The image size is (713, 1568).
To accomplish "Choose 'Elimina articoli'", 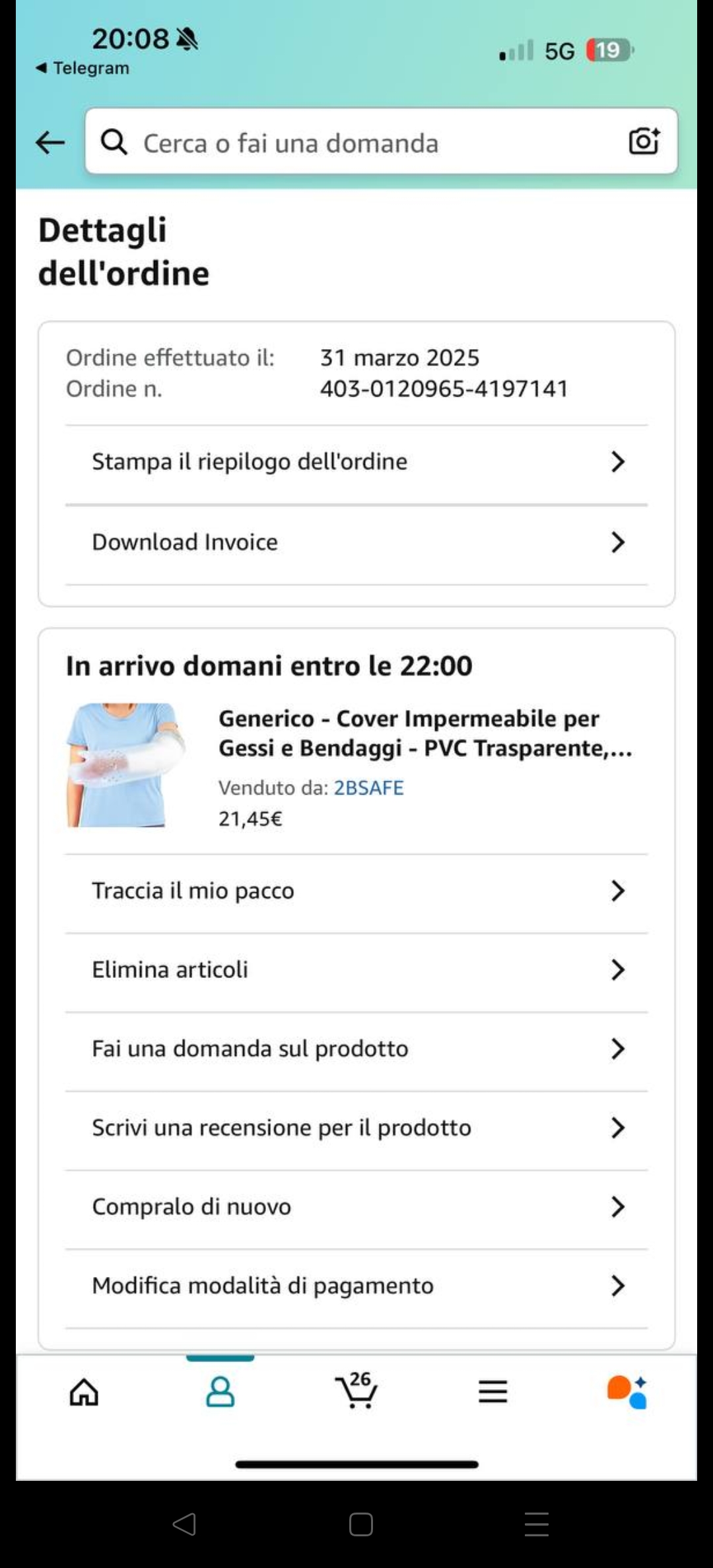I will click(x=356, y=970).
